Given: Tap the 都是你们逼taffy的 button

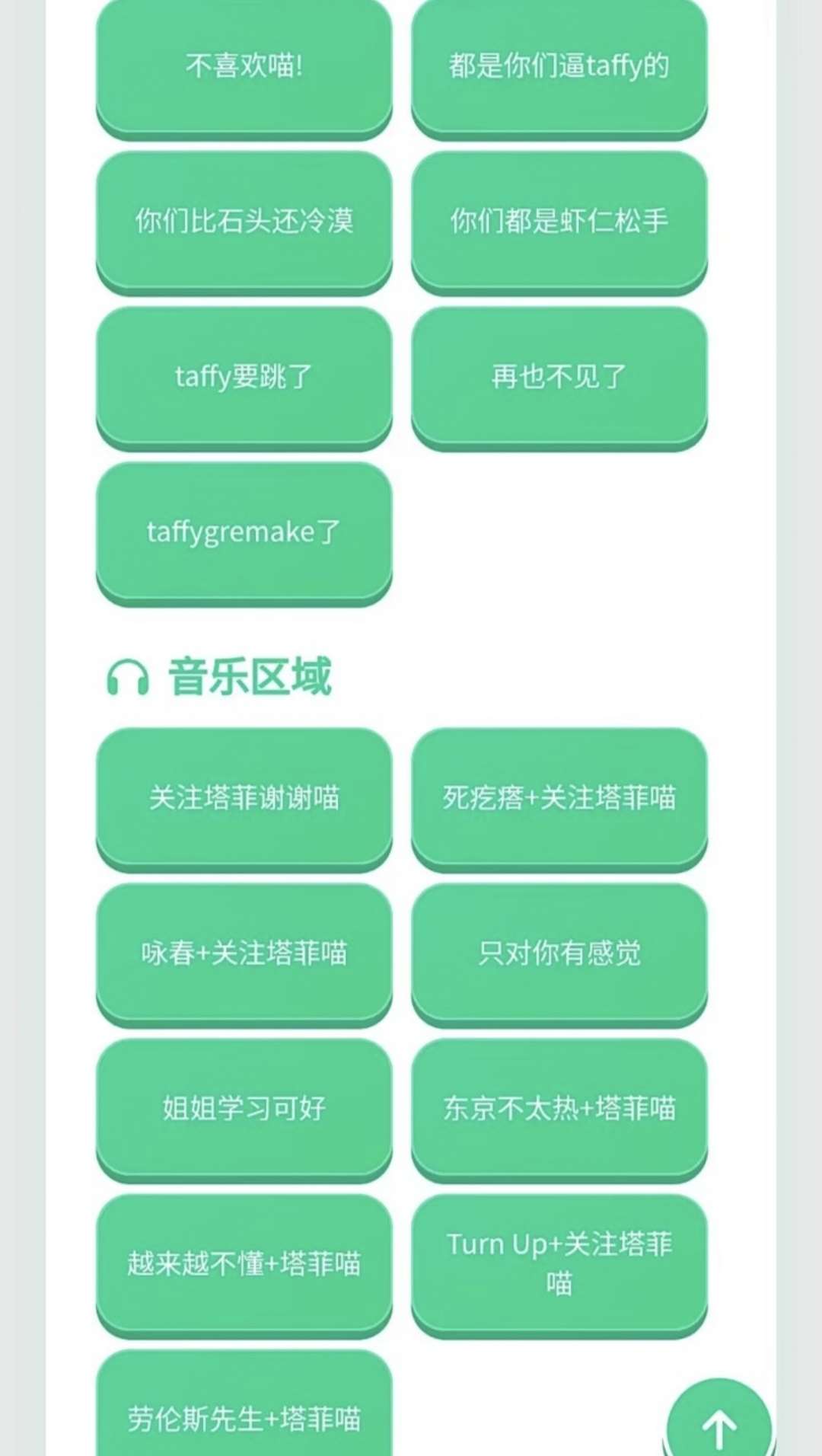Looking at the screenshot, I should [x=559, y=65].
